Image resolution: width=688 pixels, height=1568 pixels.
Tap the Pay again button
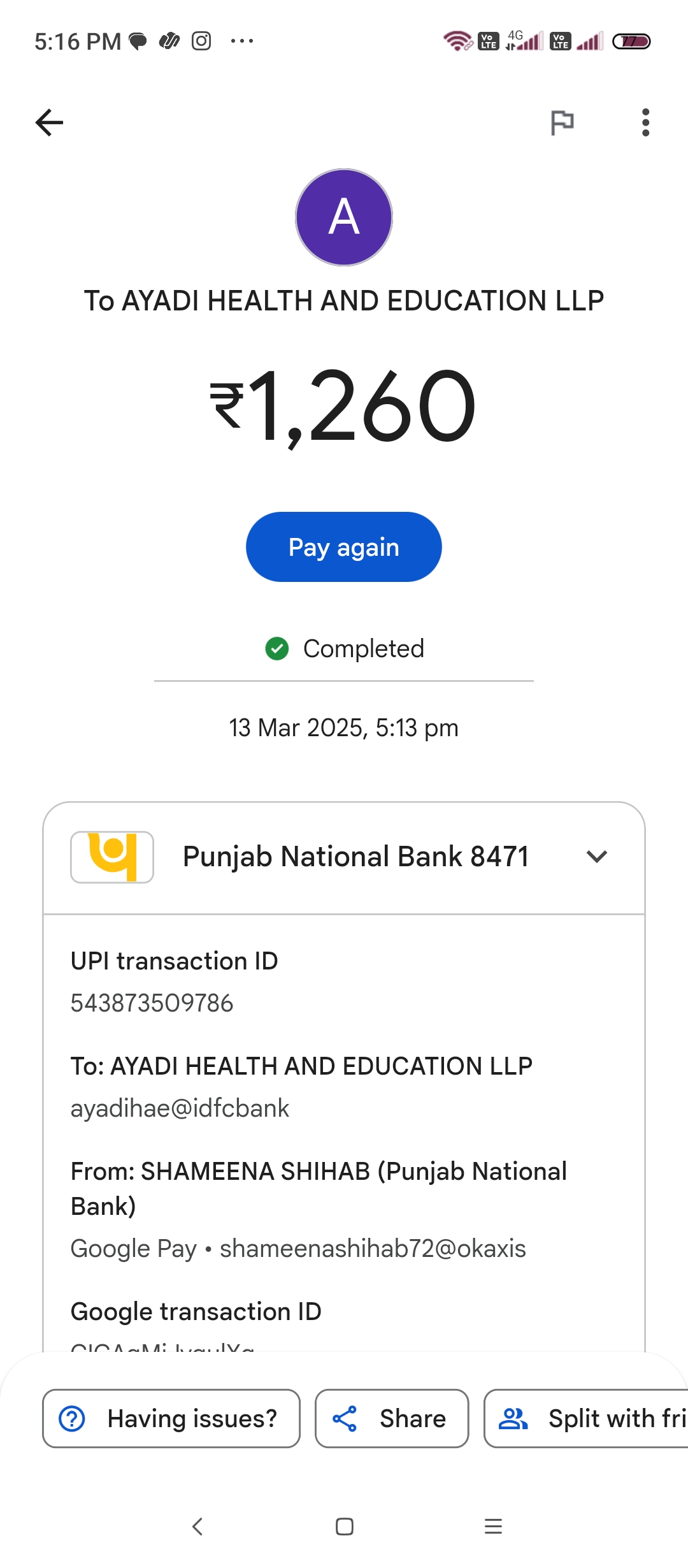pyautogui.click(x=344, y=547)
